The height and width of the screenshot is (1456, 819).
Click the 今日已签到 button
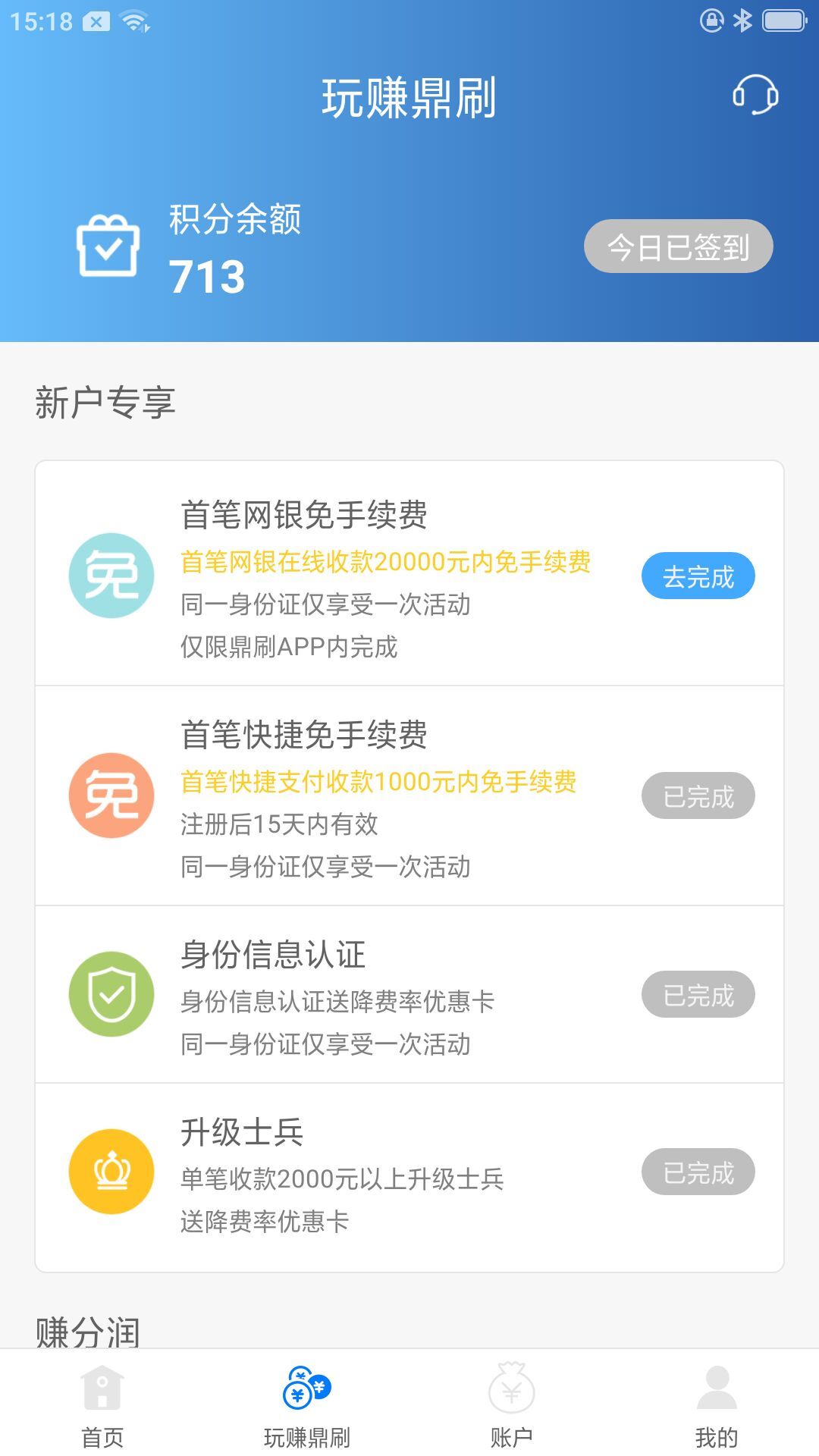679,246
